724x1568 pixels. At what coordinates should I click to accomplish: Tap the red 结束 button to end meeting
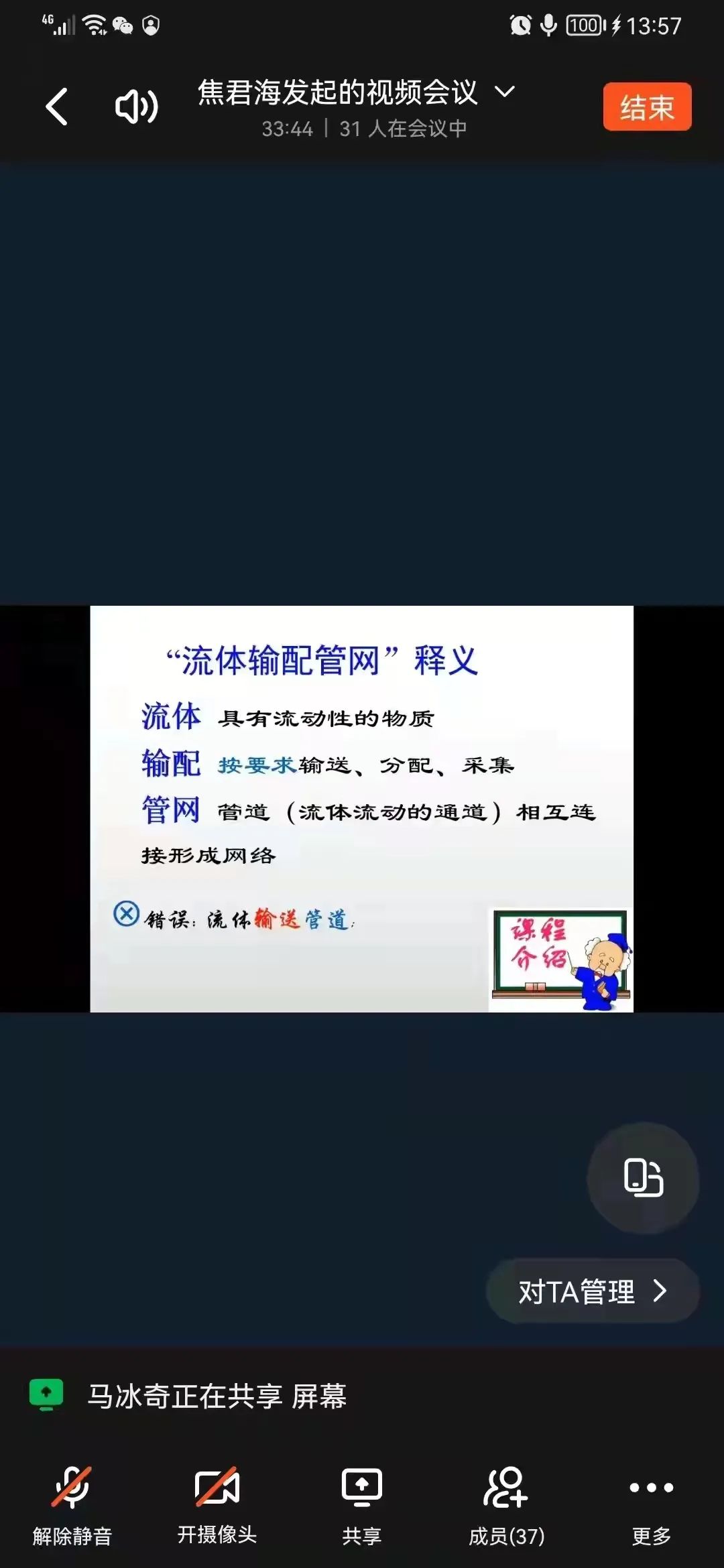coord(646,107)
